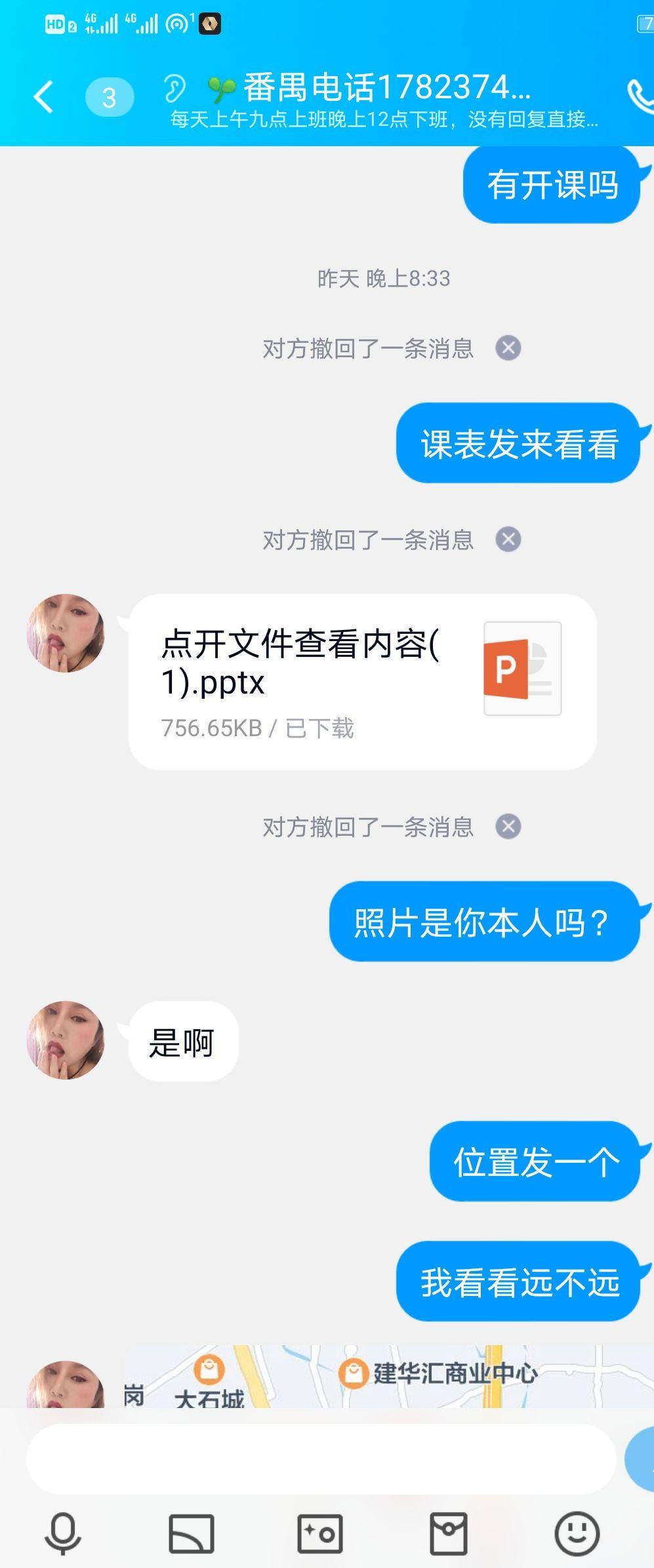Open the emoji sticker panel
Image resolution: width=654 pixels, height=1568 pixels.
point(577,1534)
